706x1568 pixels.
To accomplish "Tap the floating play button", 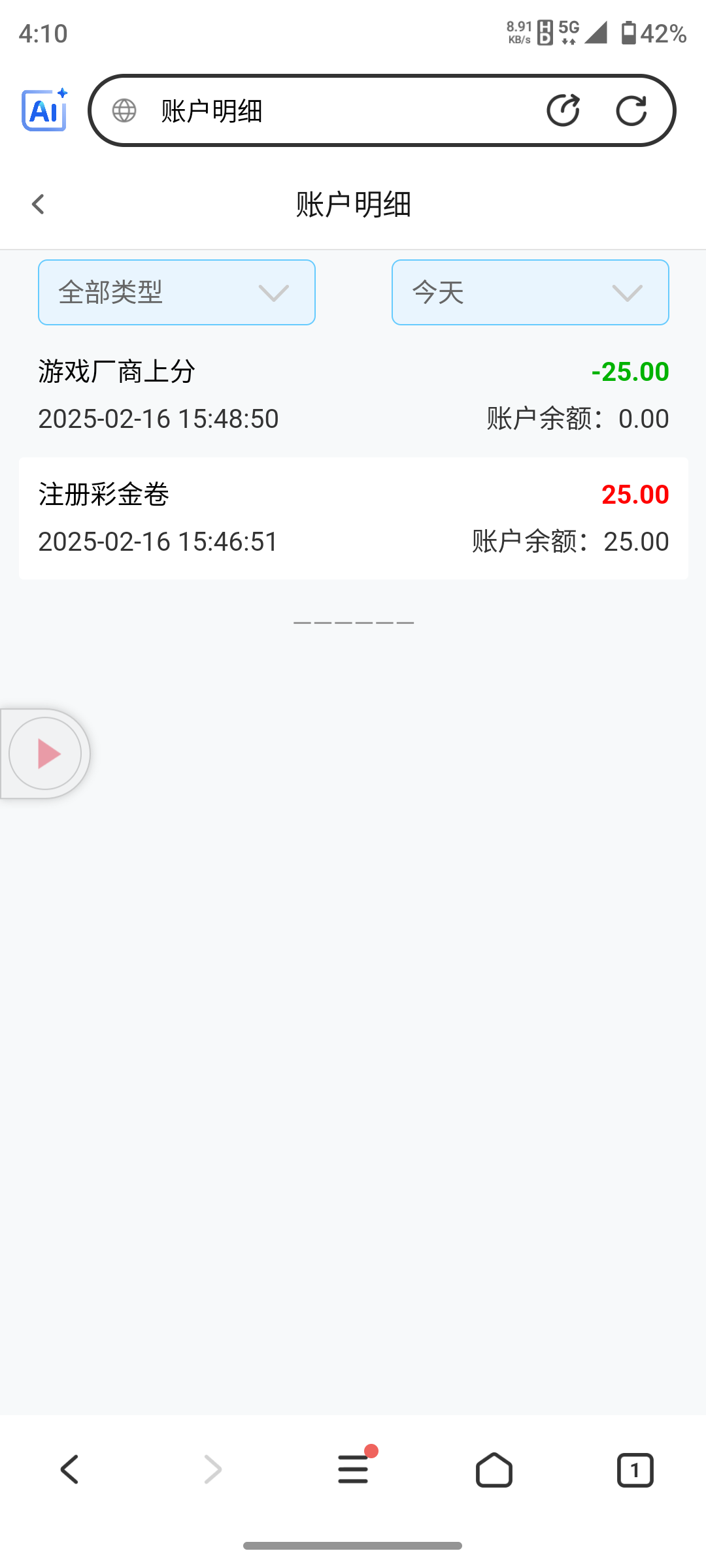I will (45, 753).
